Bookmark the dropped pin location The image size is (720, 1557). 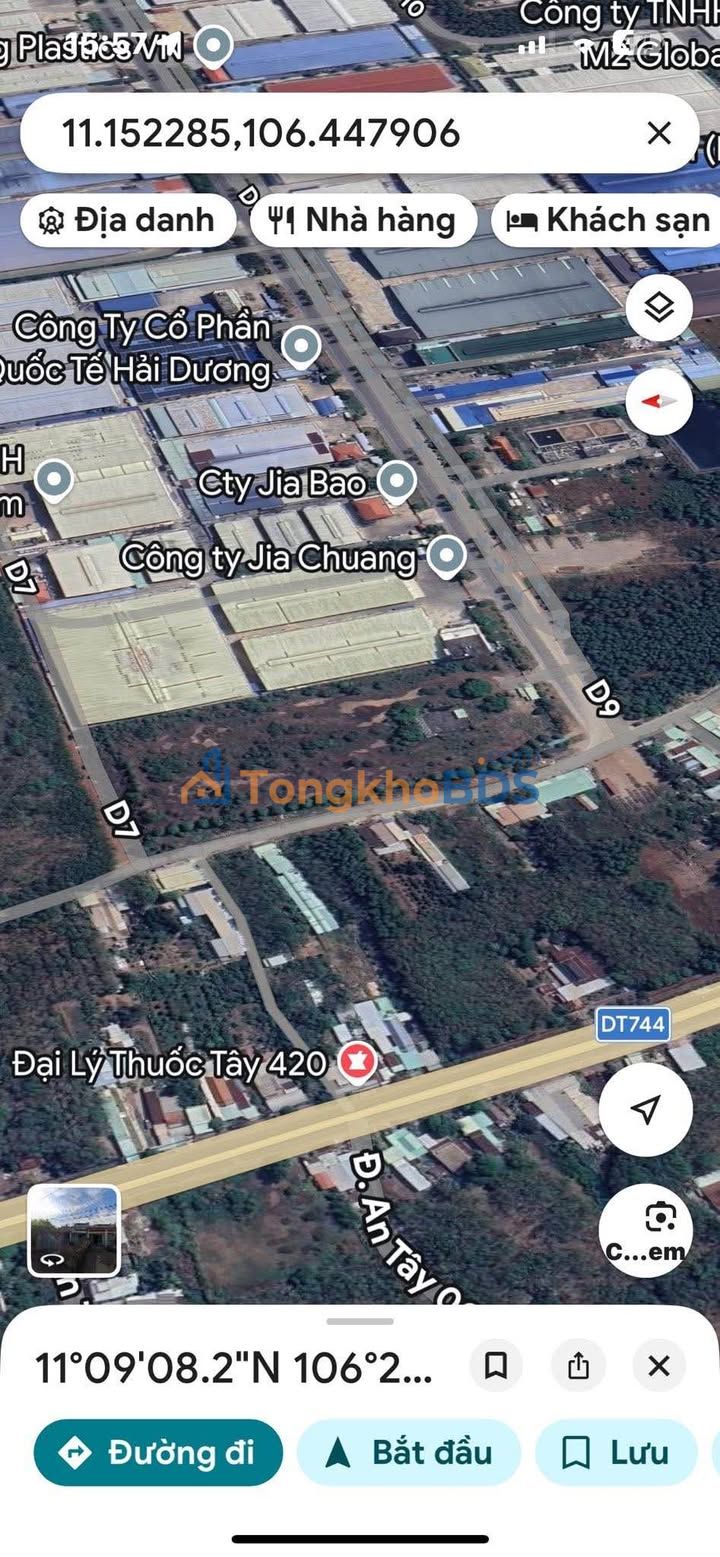click(496, 1366)
